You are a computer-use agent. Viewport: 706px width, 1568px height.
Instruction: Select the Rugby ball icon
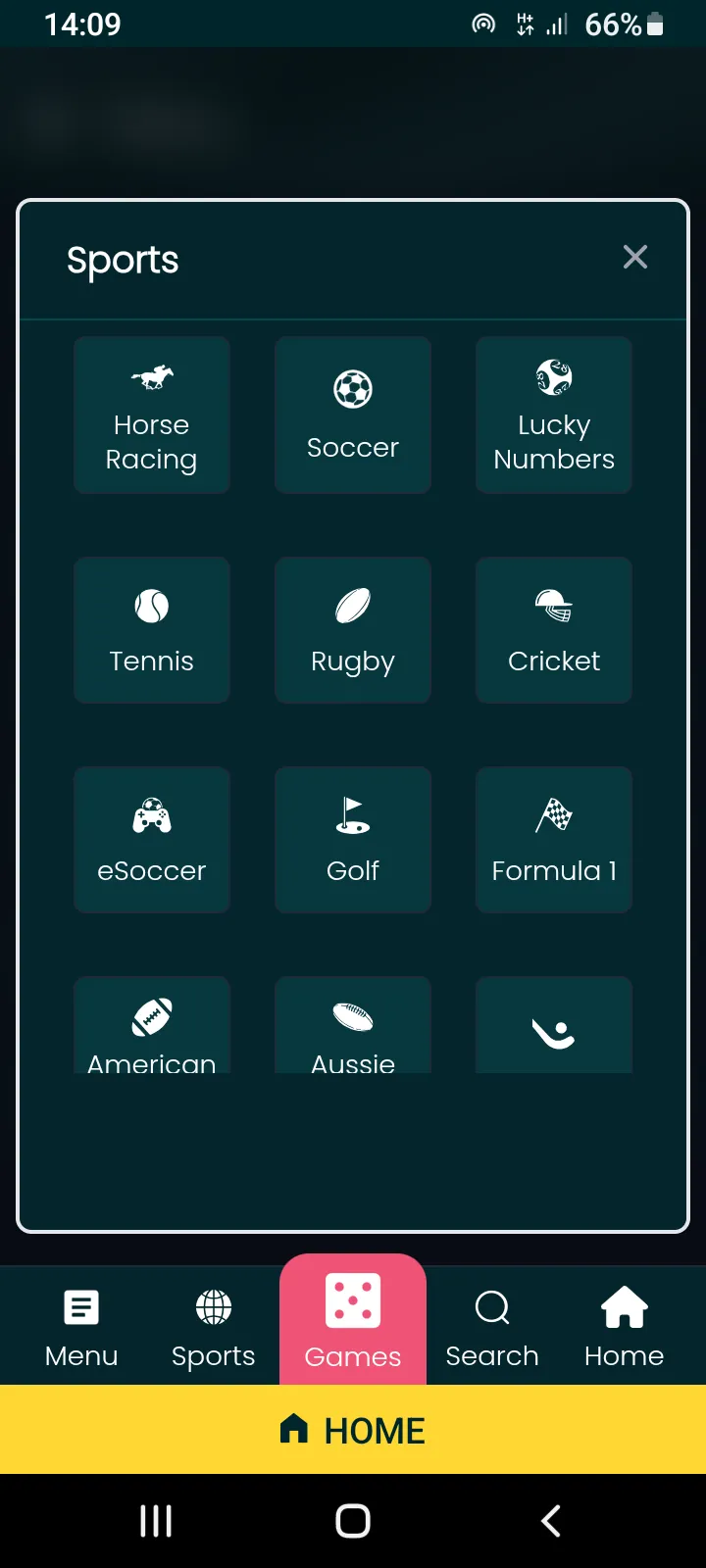pyautogui.click(x=353, y=629)
